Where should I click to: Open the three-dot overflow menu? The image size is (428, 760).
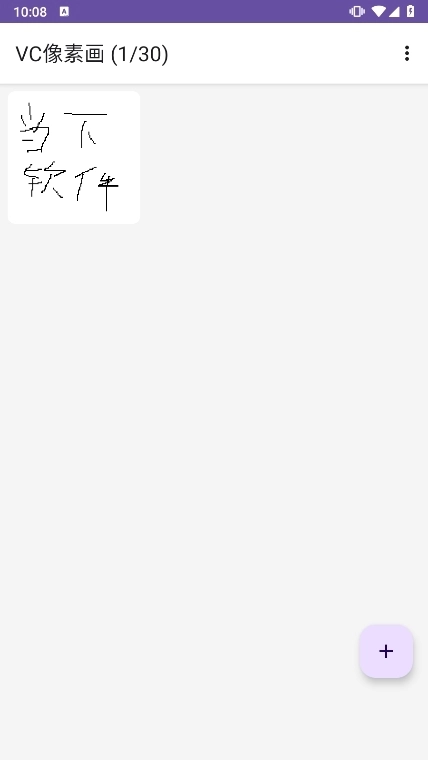tap(407, 53)
